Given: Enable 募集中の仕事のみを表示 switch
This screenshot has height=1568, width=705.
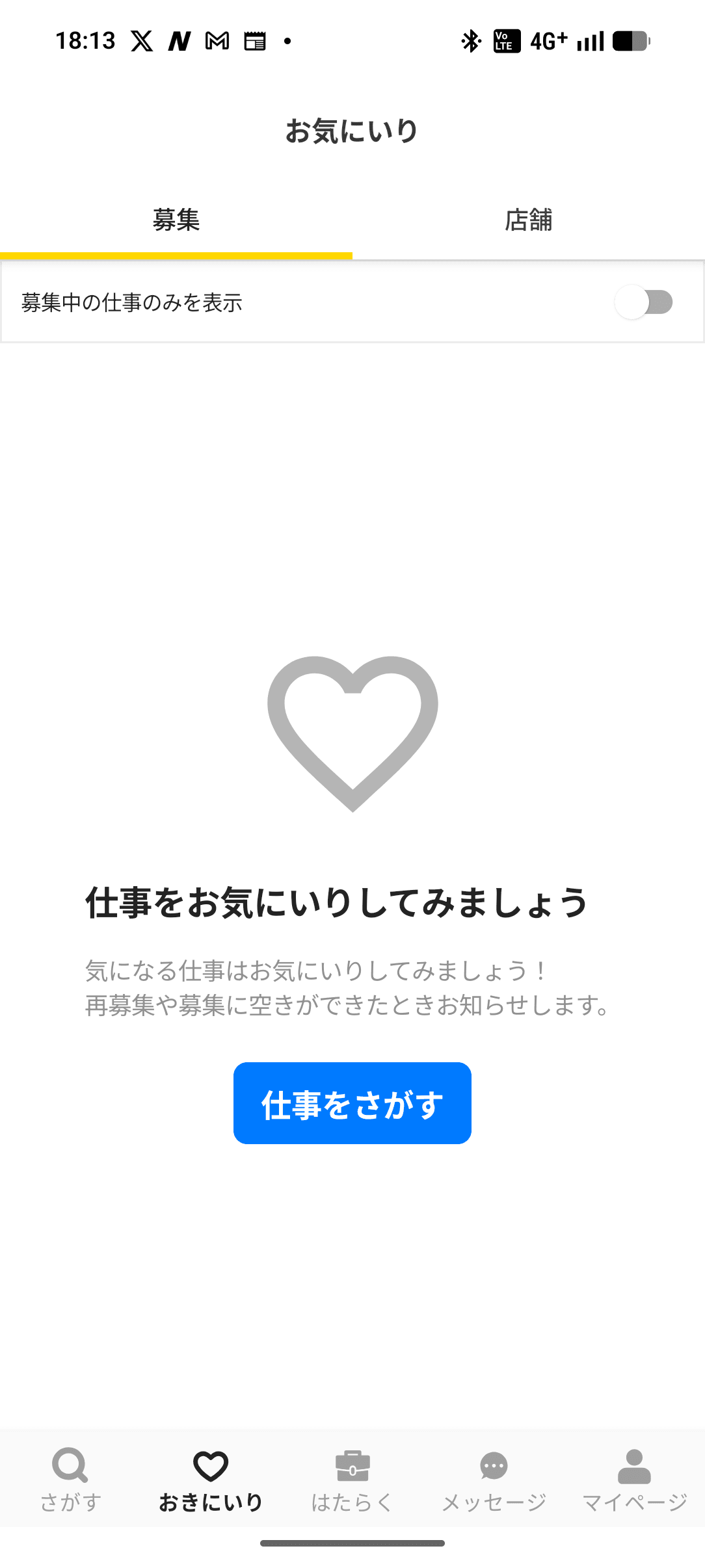Looking at the screenshot, I should [x=643, y=302].
